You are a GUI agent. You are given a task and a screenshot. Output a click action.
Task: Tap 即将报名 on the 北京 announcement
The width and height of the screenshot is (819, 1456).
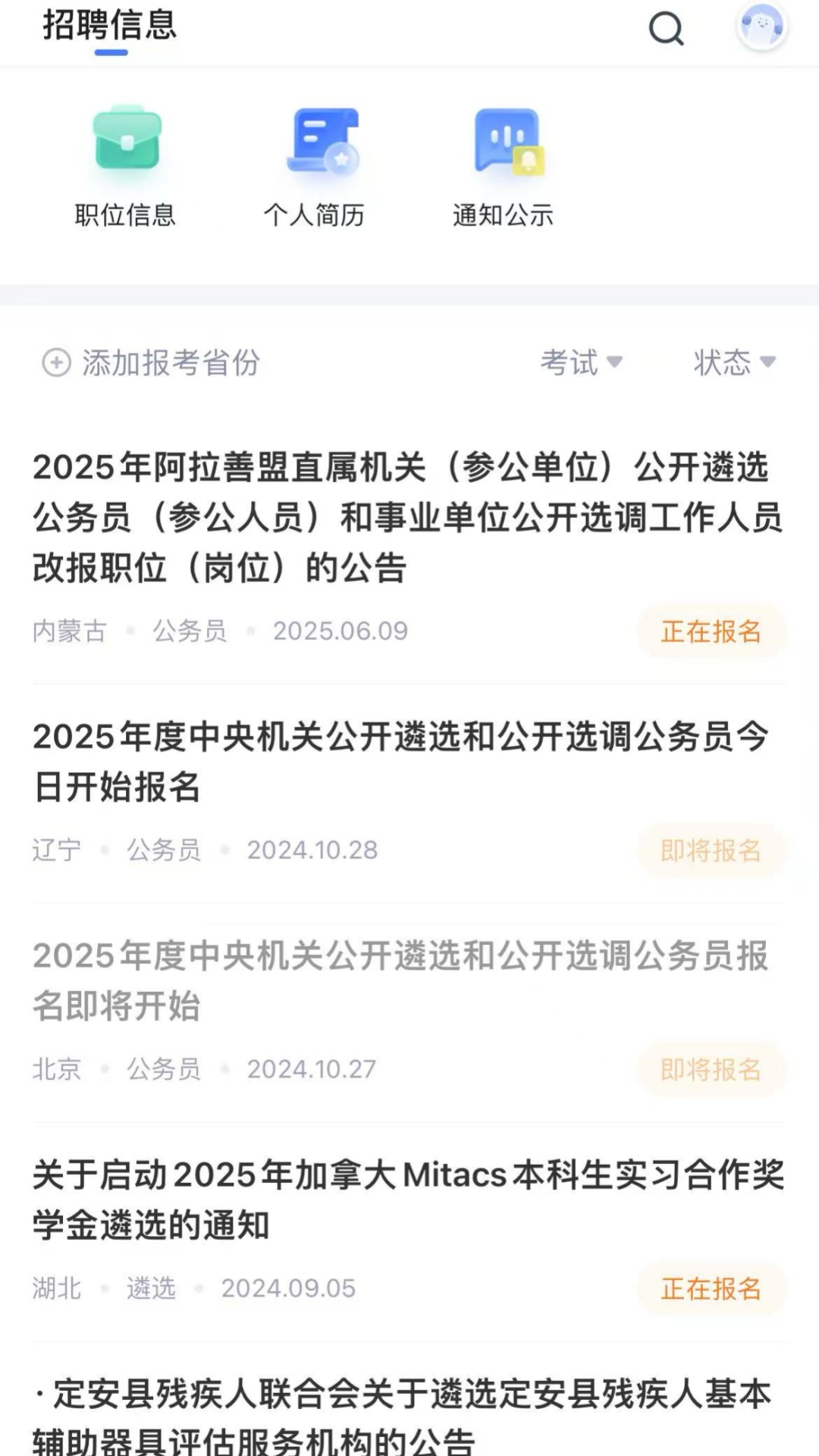(x=711, y=1069)
